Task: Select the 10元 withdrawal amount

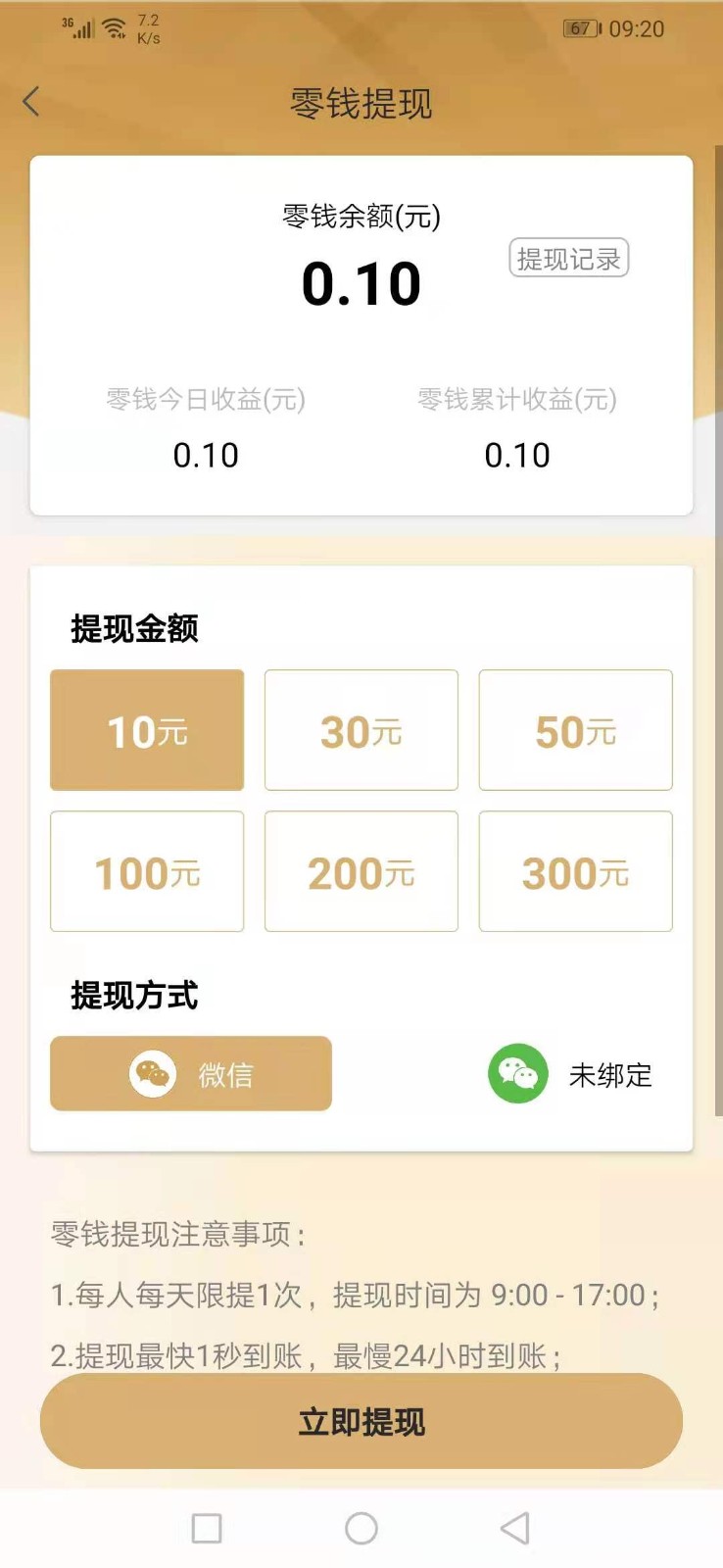Action: [x=147, y=730]
